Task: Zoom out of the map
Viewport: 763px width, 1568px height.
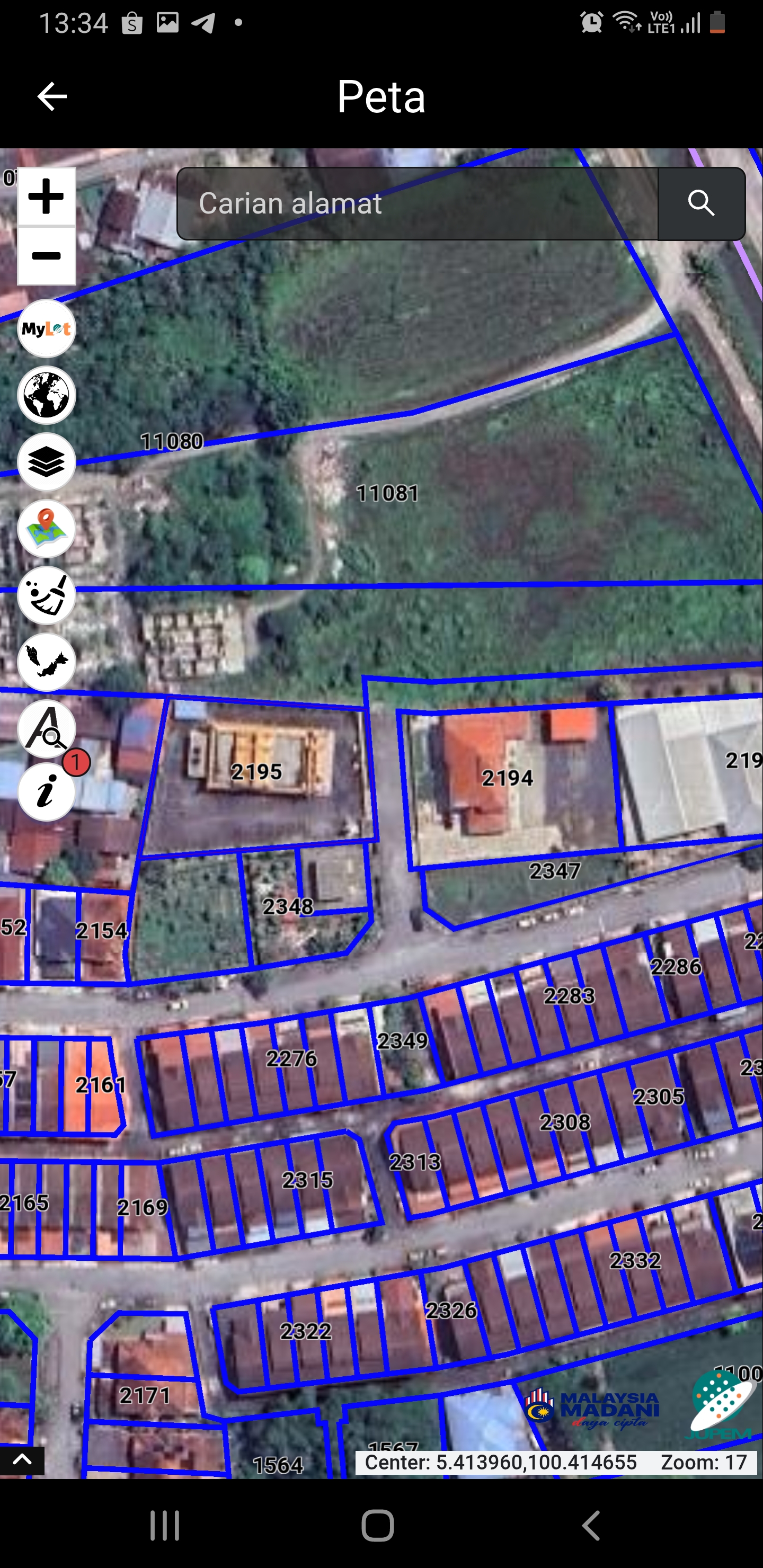Action: coord(46,256)
